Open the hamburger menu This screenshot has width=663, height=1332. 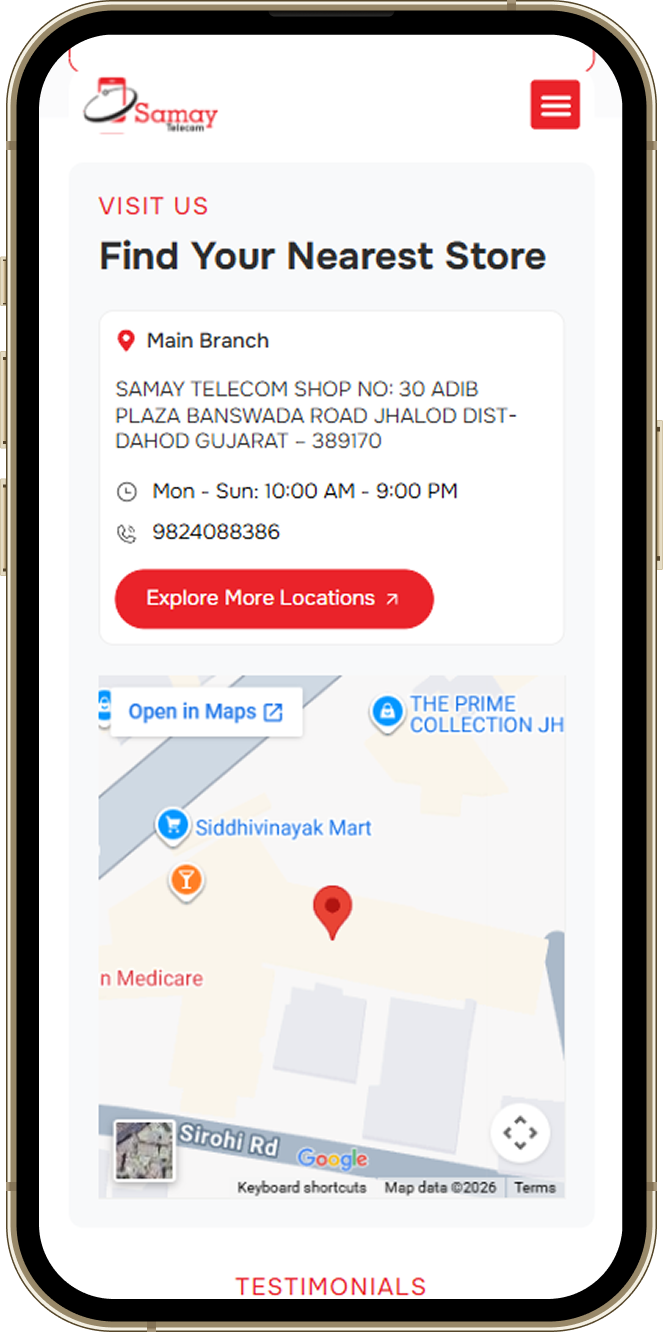click(x=555, y=104)
